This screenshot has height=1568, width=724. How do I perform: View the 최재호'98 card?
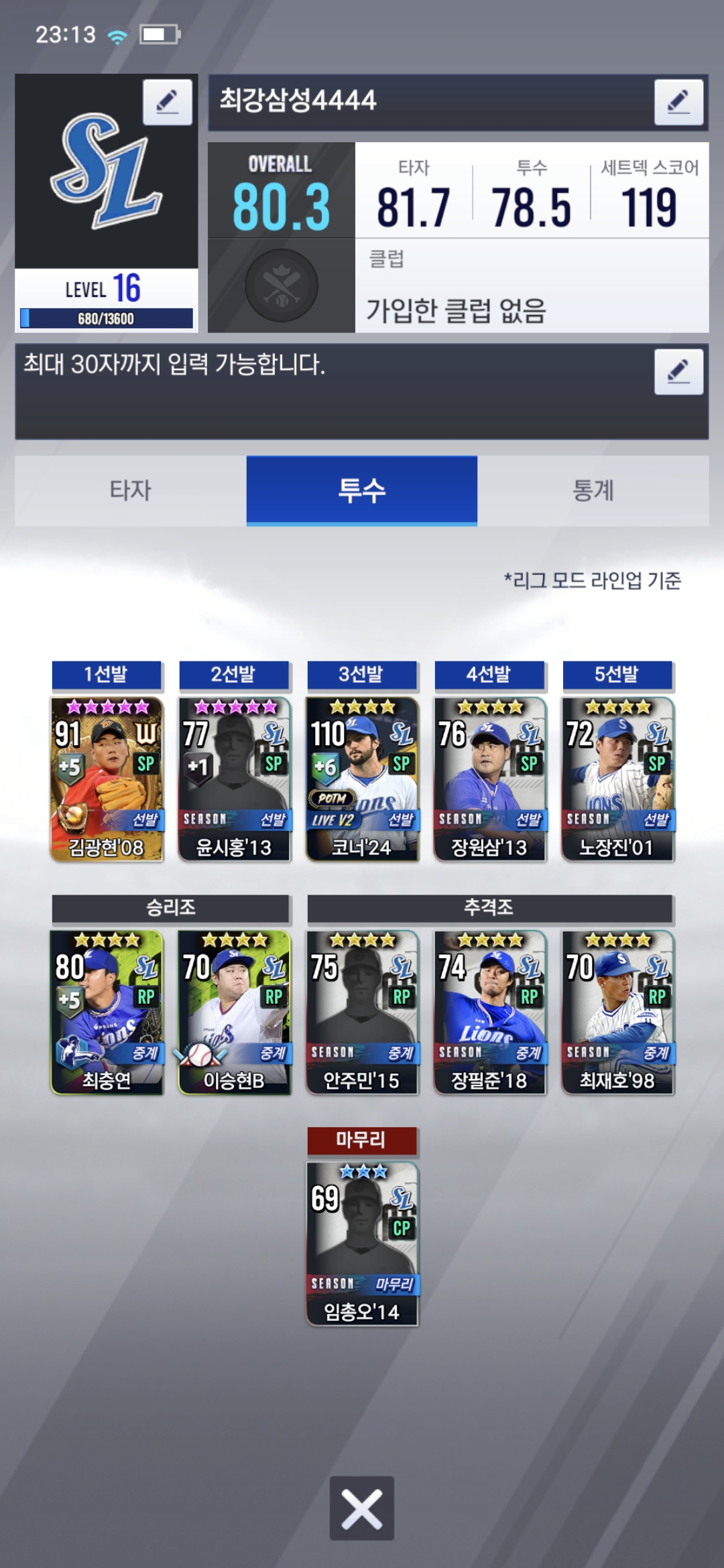[x=617, y=1012]
